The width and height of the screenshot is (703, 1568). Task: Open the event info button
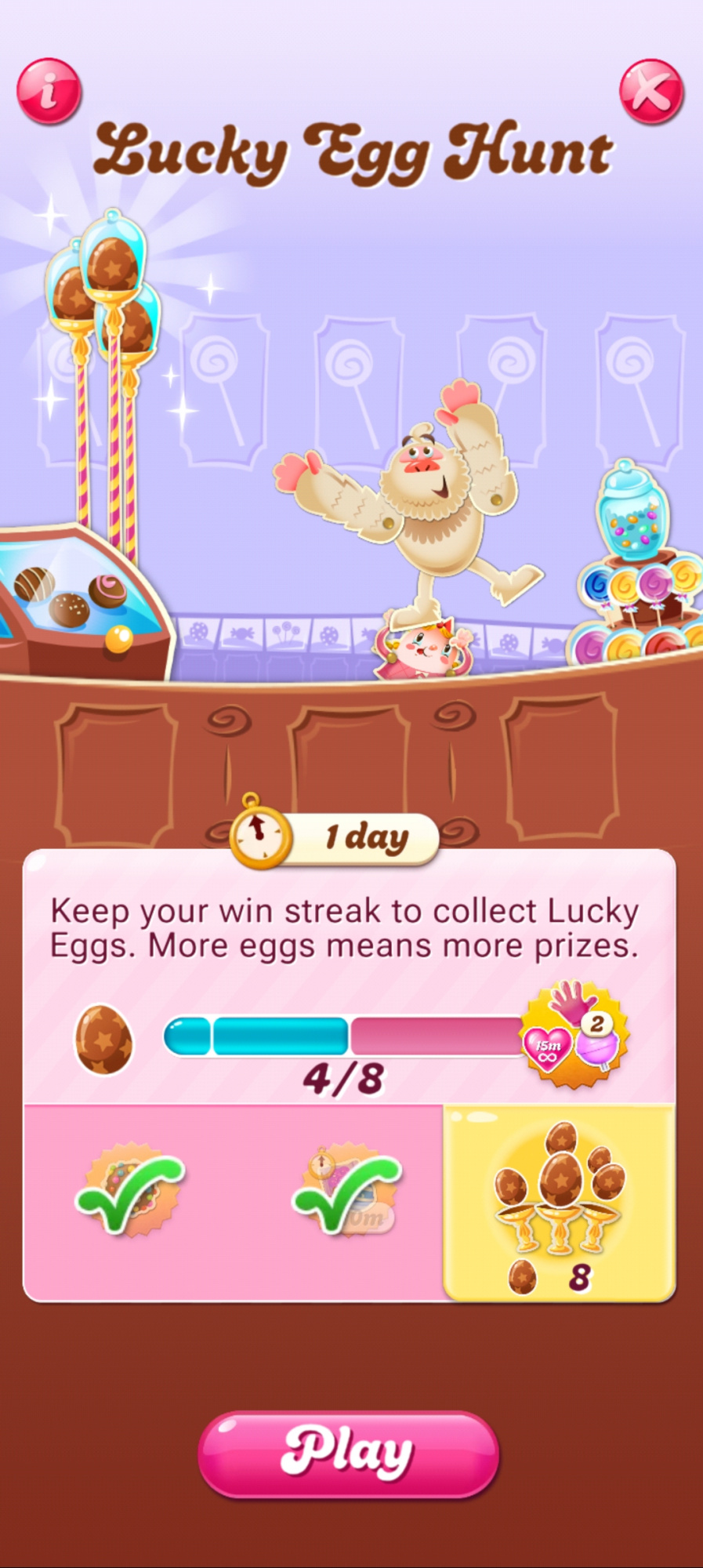(49, 91)
